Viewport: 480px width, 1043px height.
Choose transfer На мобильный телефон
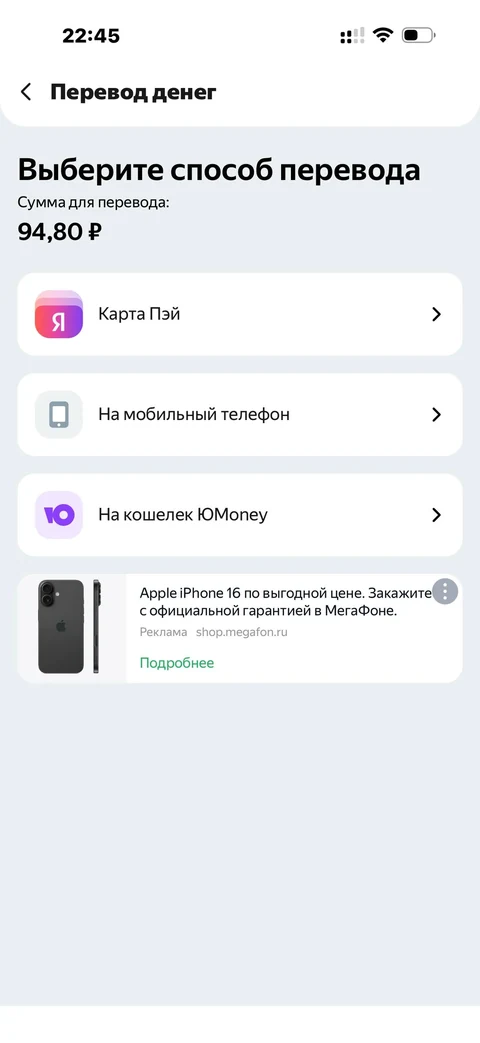tap(239, 414)
